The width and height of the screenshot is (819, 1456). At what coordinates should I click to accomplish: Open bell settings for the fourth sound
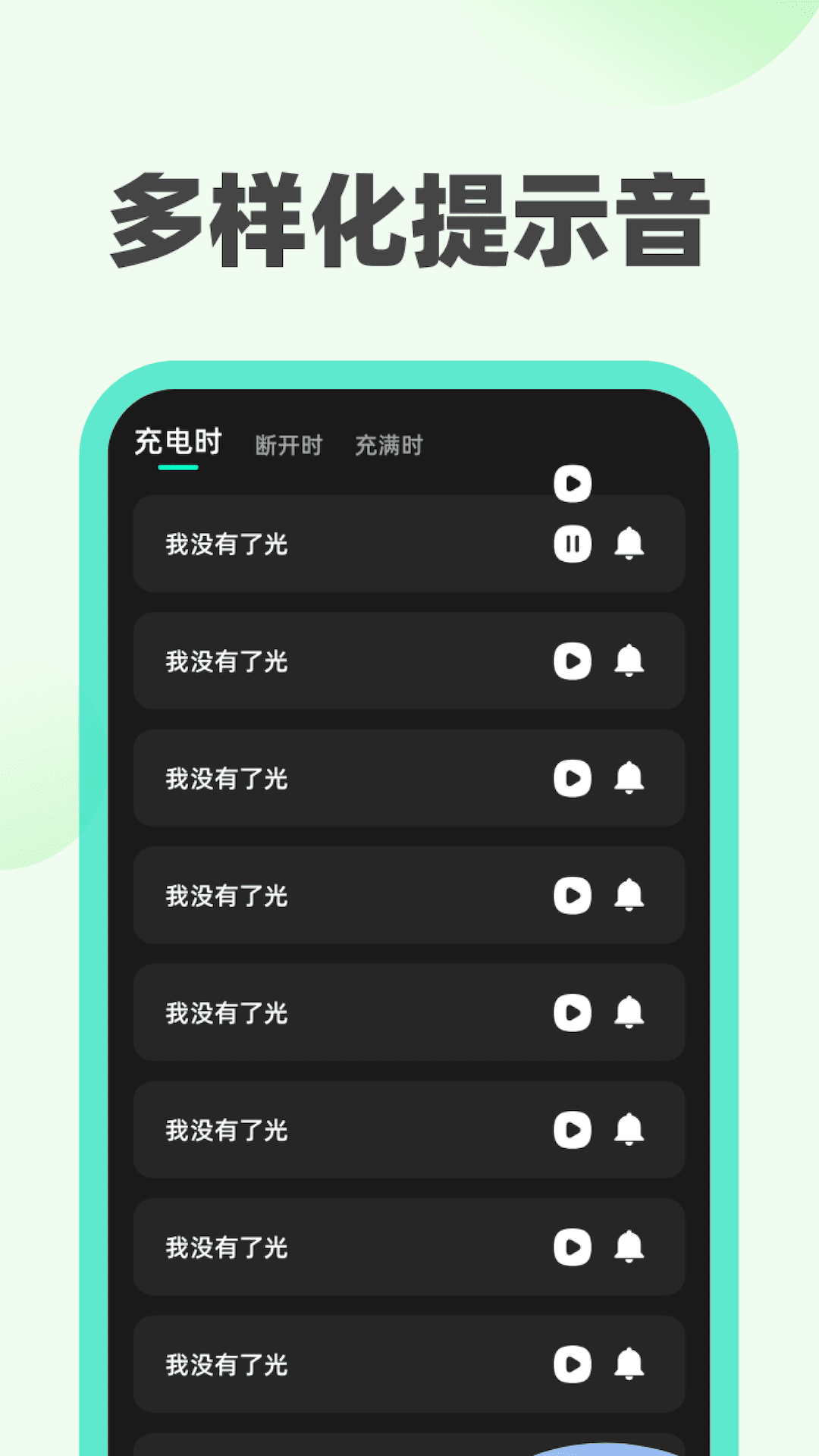(x=629, y=896)
